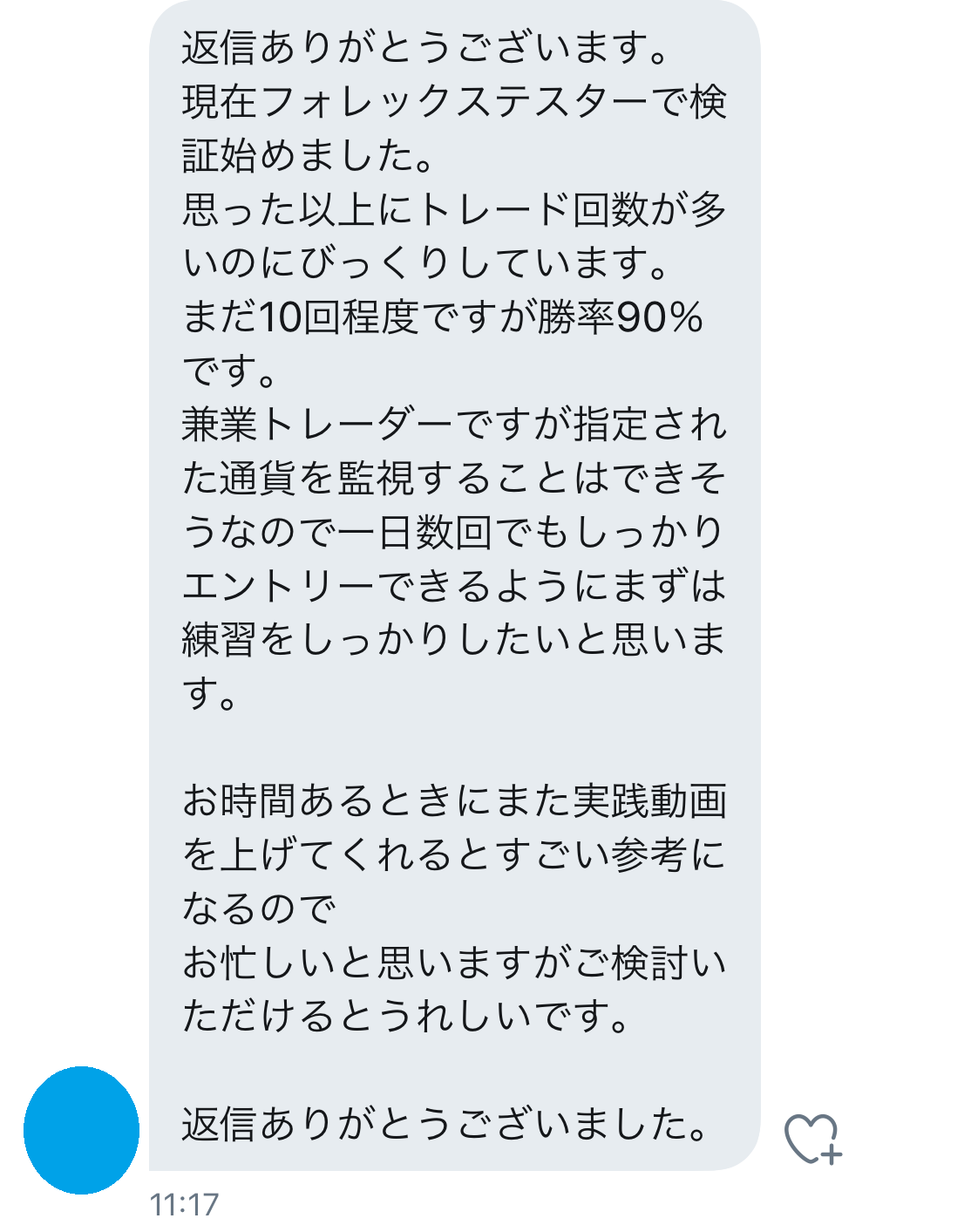Add a heart reaction to the message

click(x=811, y=1138)
